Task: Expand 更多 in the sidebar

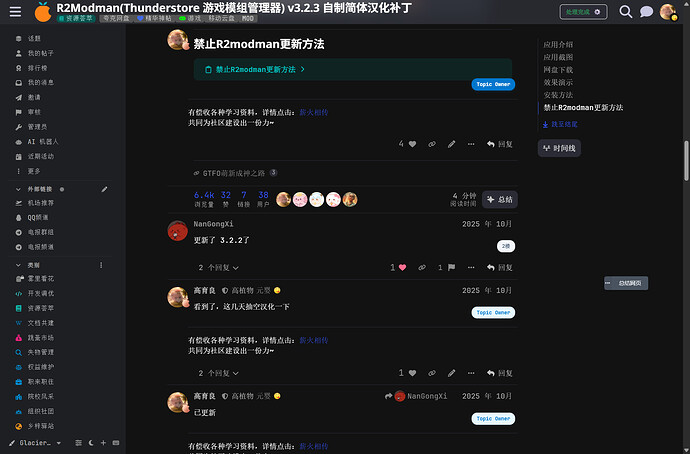Action: [x=34, y=171]
